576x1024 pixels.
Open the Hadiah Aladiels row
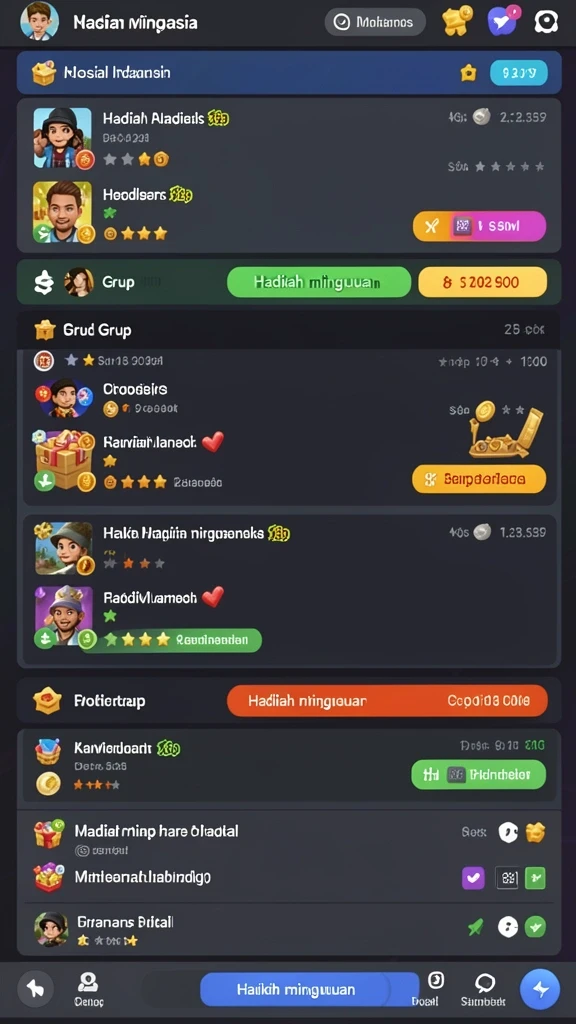(289, 138)
